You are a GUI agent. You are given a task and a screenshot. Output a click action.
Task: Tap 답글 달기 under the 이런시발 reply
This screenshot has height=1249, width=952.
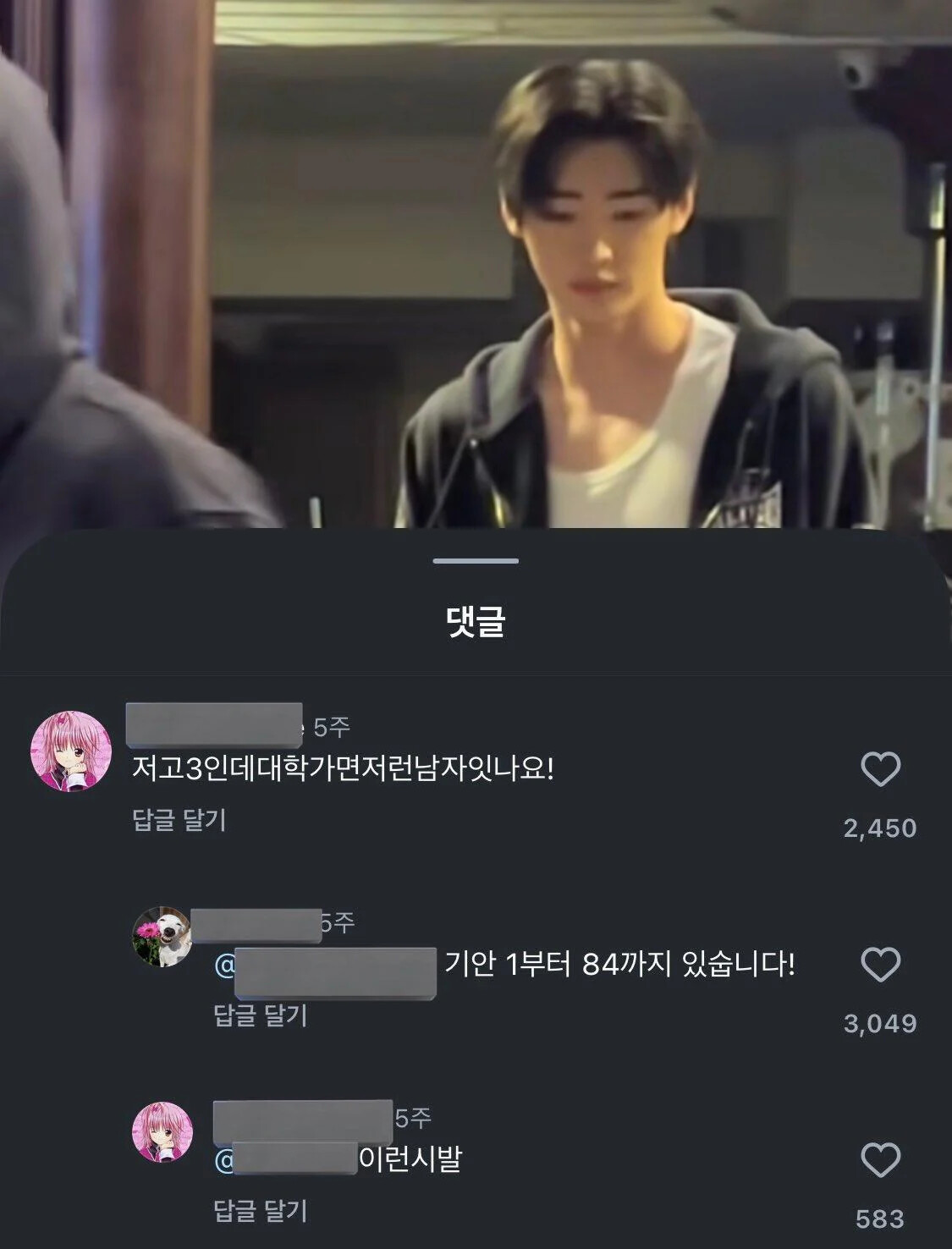[260, 1211]
